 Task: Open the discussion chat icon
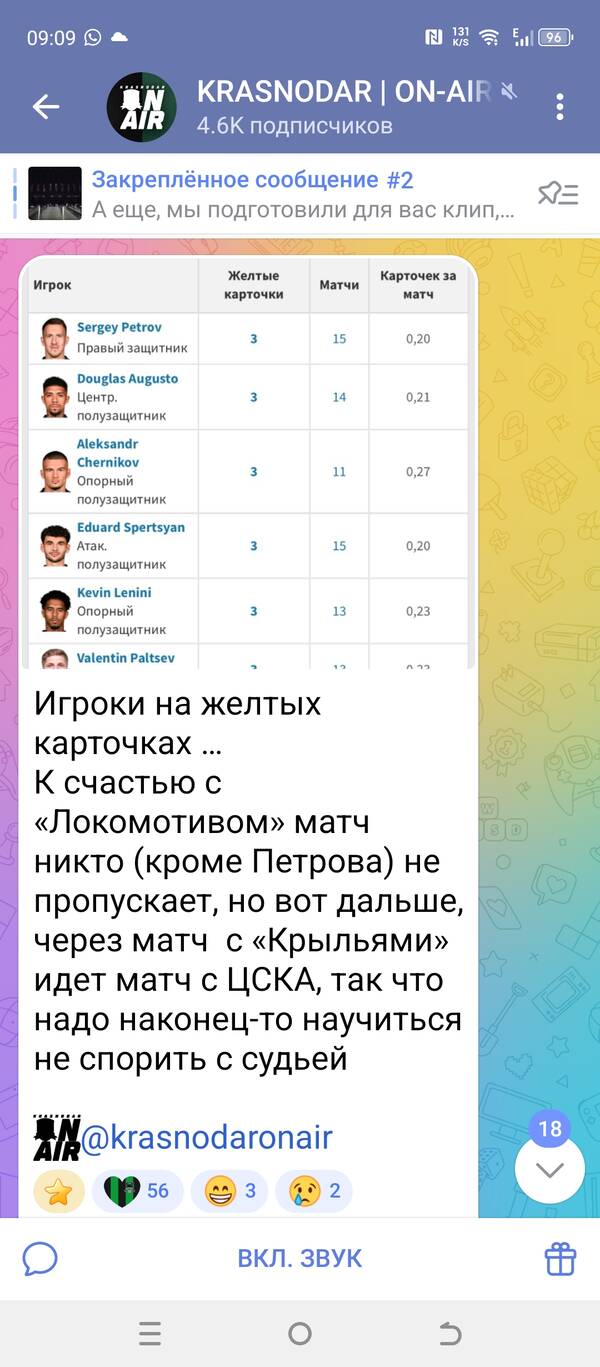[x=40, y=1258]
